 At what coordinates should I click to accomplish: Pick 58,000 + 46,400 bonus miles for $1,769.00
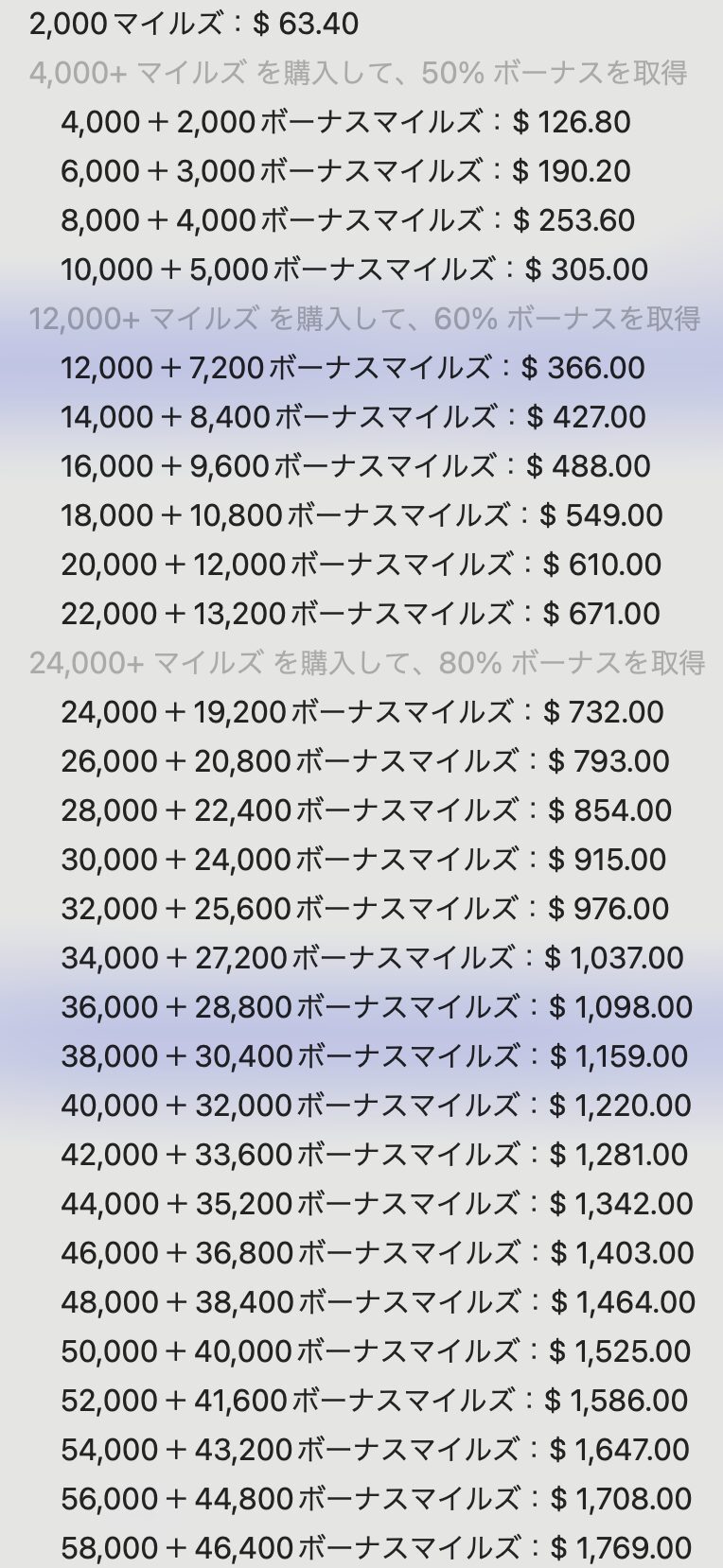pos(376,1548)
